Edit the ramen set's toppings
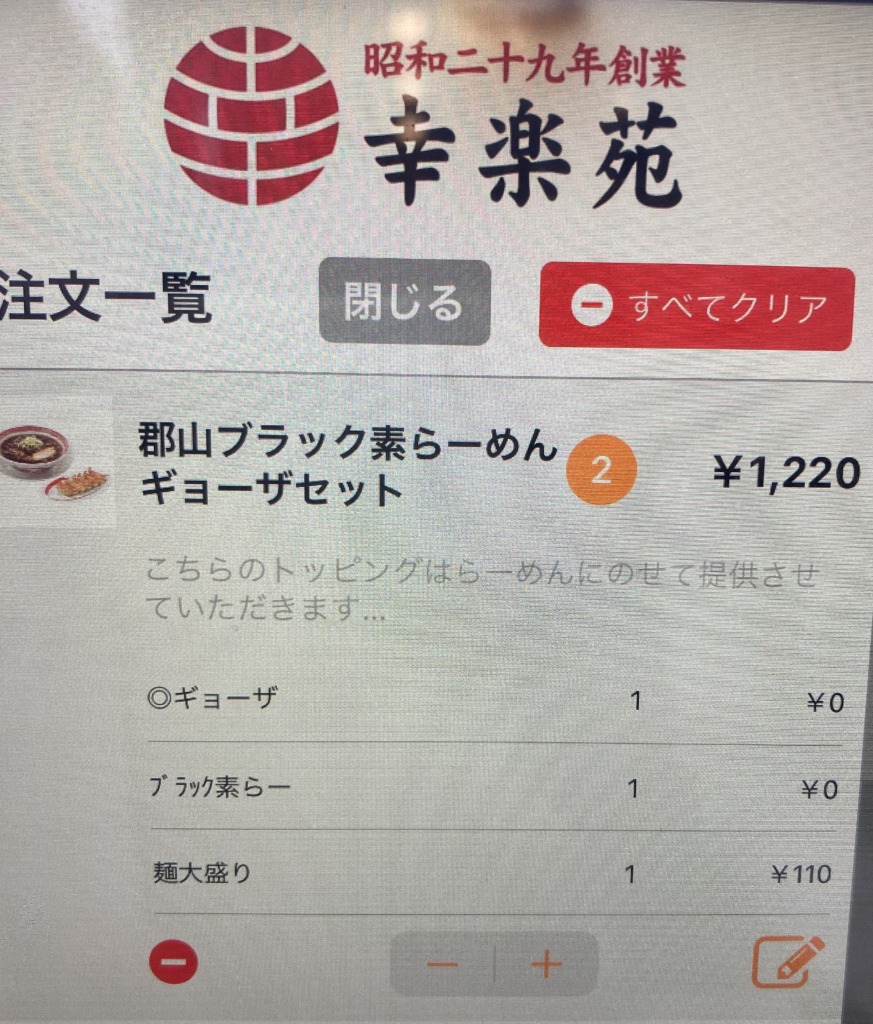This screenshot has height=1024, width=873. 788,961
